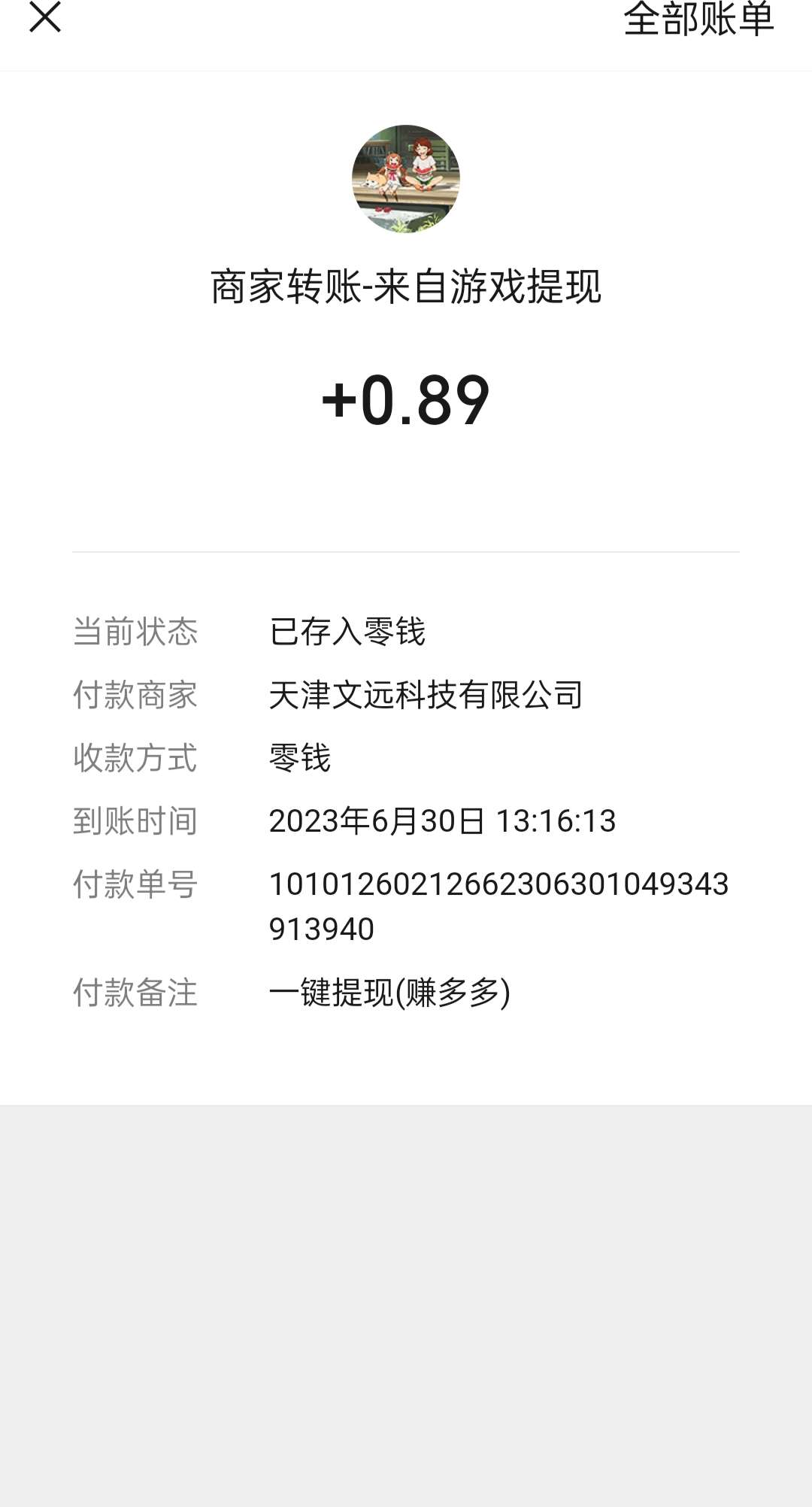The image size is (812, 1507).
Task: Close the transaction detail page
Action: click(45, 17)
